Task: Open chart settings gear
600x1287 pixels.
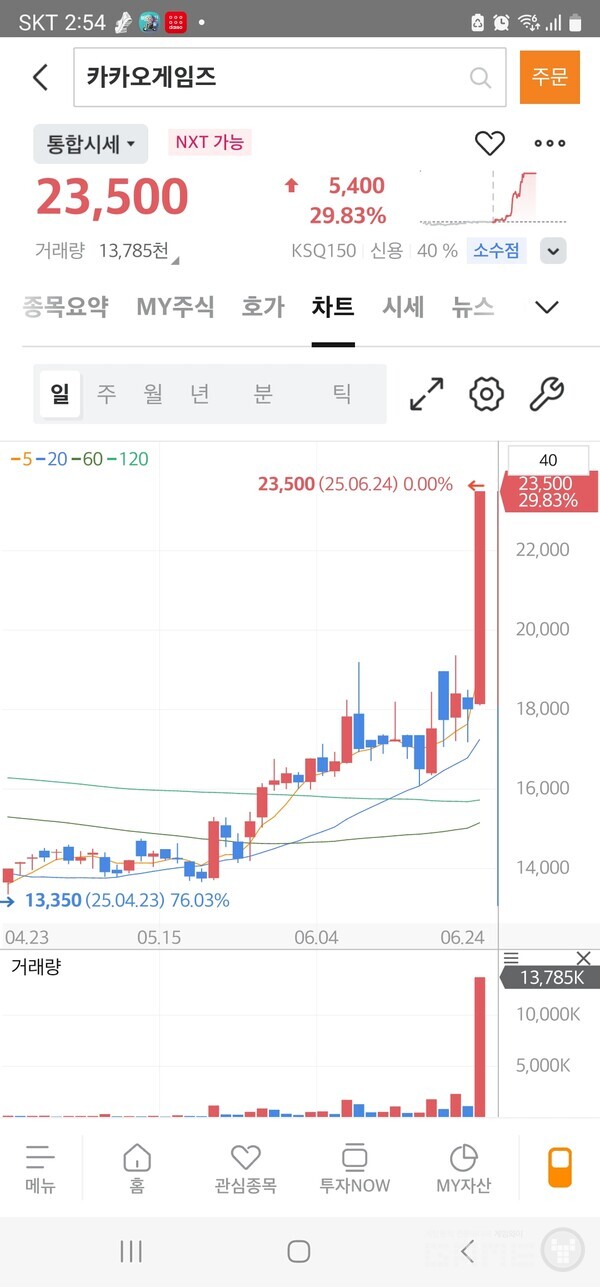Action: point(486,394)
